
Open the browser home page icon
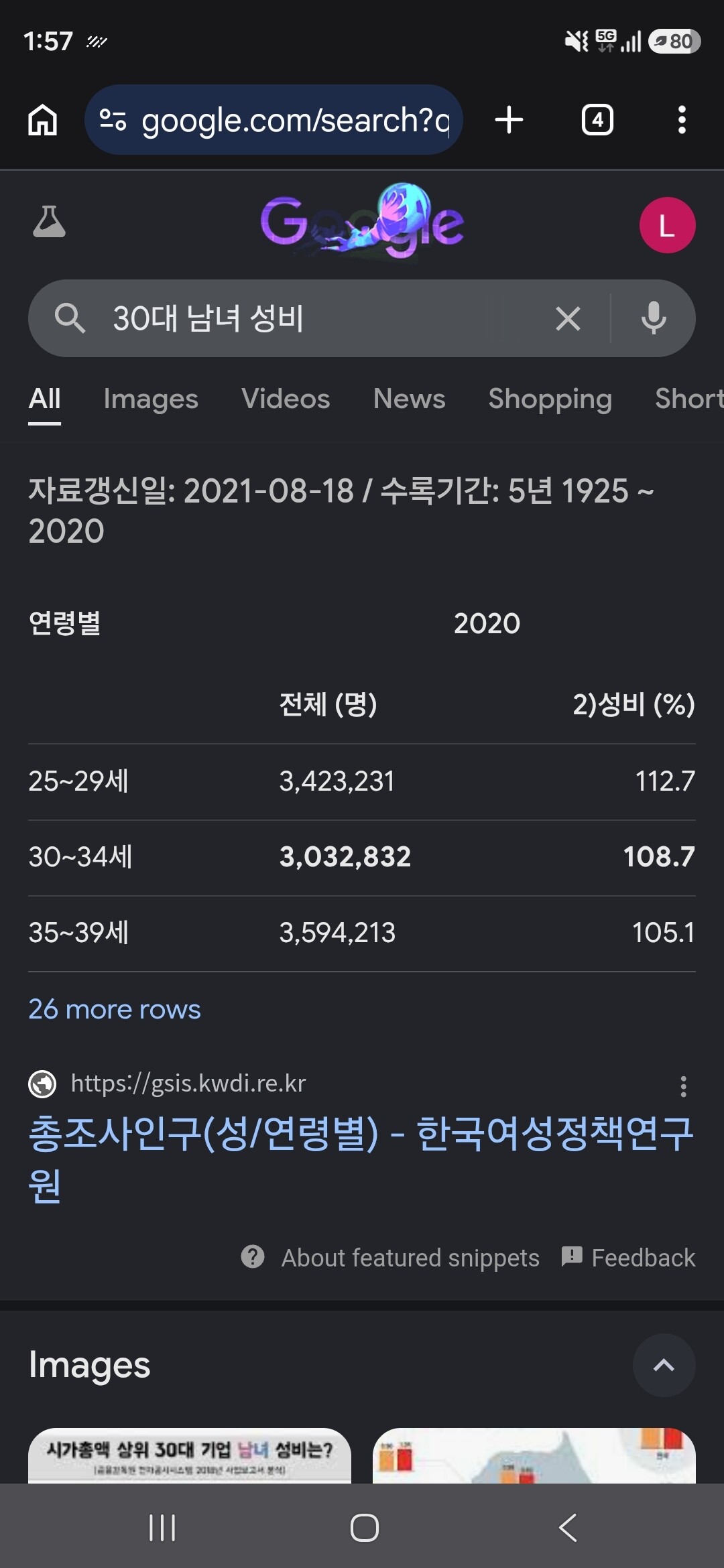[43, 121]
